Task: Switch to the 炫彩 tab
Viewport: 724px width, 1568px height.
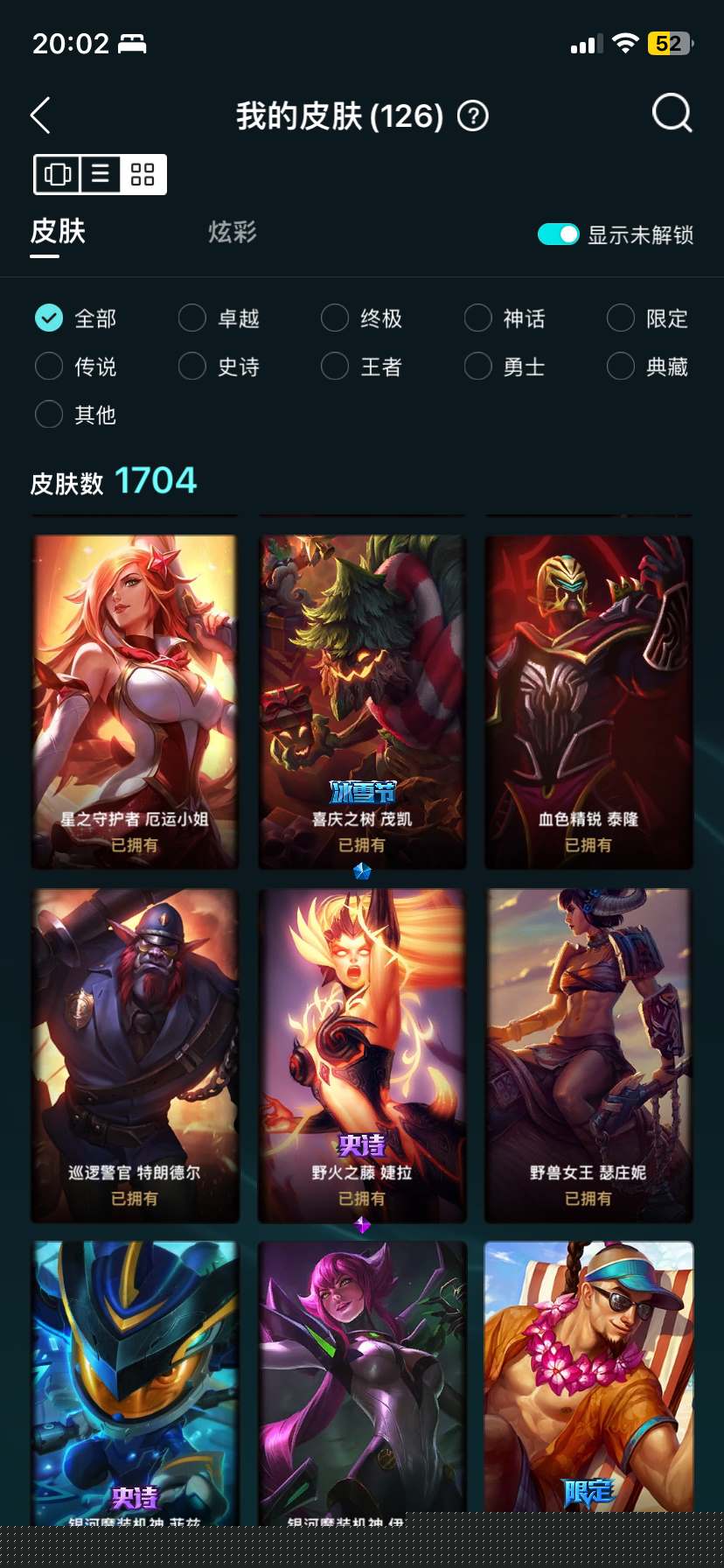Action: tap(232, 232)
